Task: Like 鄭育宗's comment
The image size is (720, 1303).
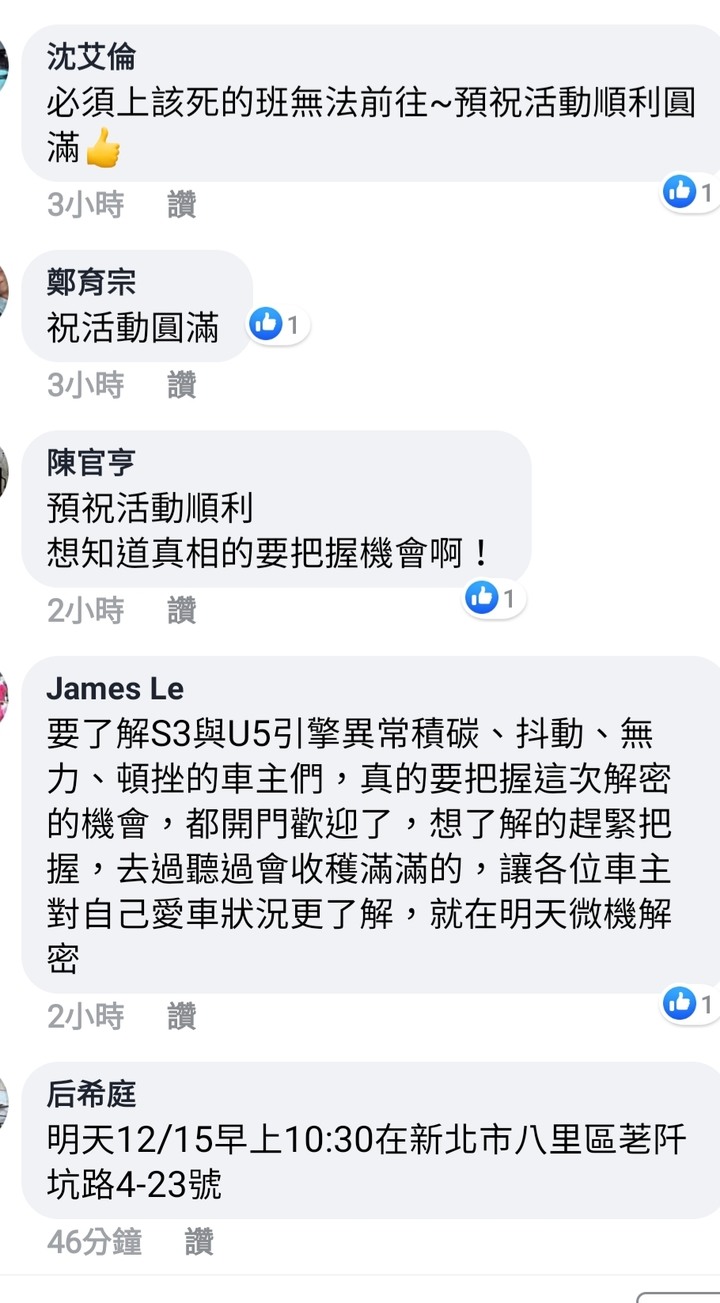Action: coord(181,385)
